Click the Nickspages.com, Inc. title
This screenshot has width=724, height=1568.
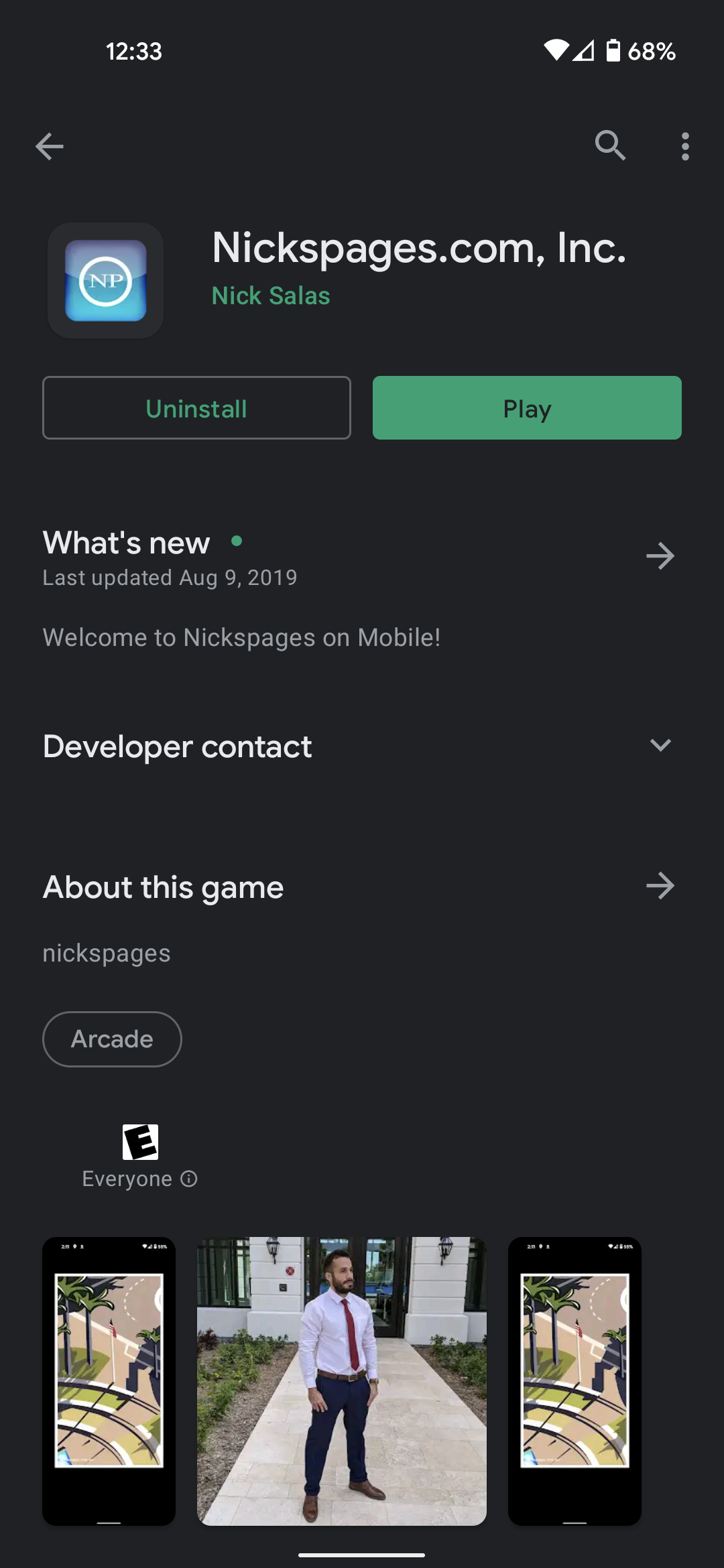[x=418, y=248]
